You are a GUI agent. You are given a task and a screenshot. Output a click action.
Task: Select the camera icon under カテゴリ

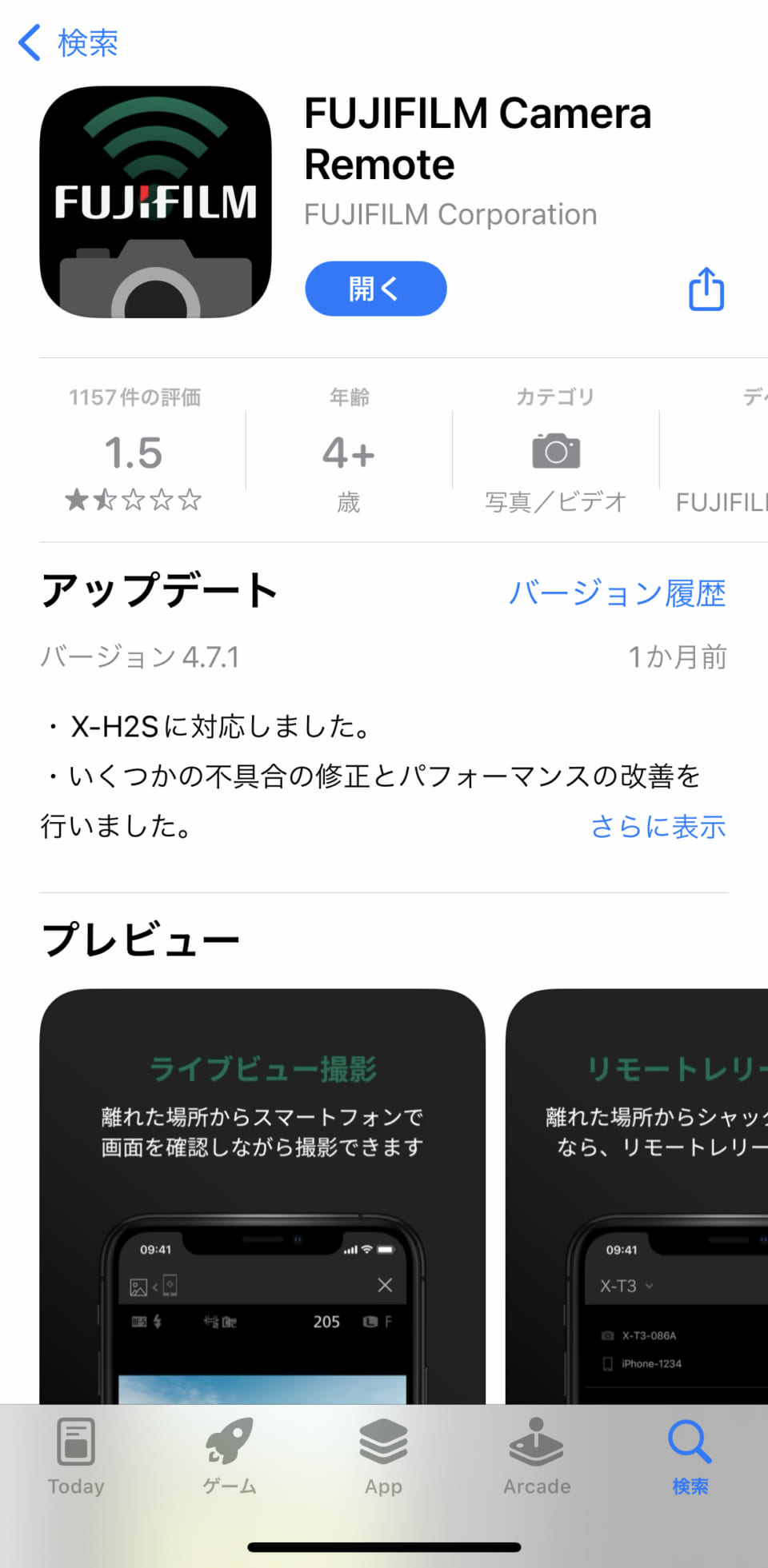555,450
